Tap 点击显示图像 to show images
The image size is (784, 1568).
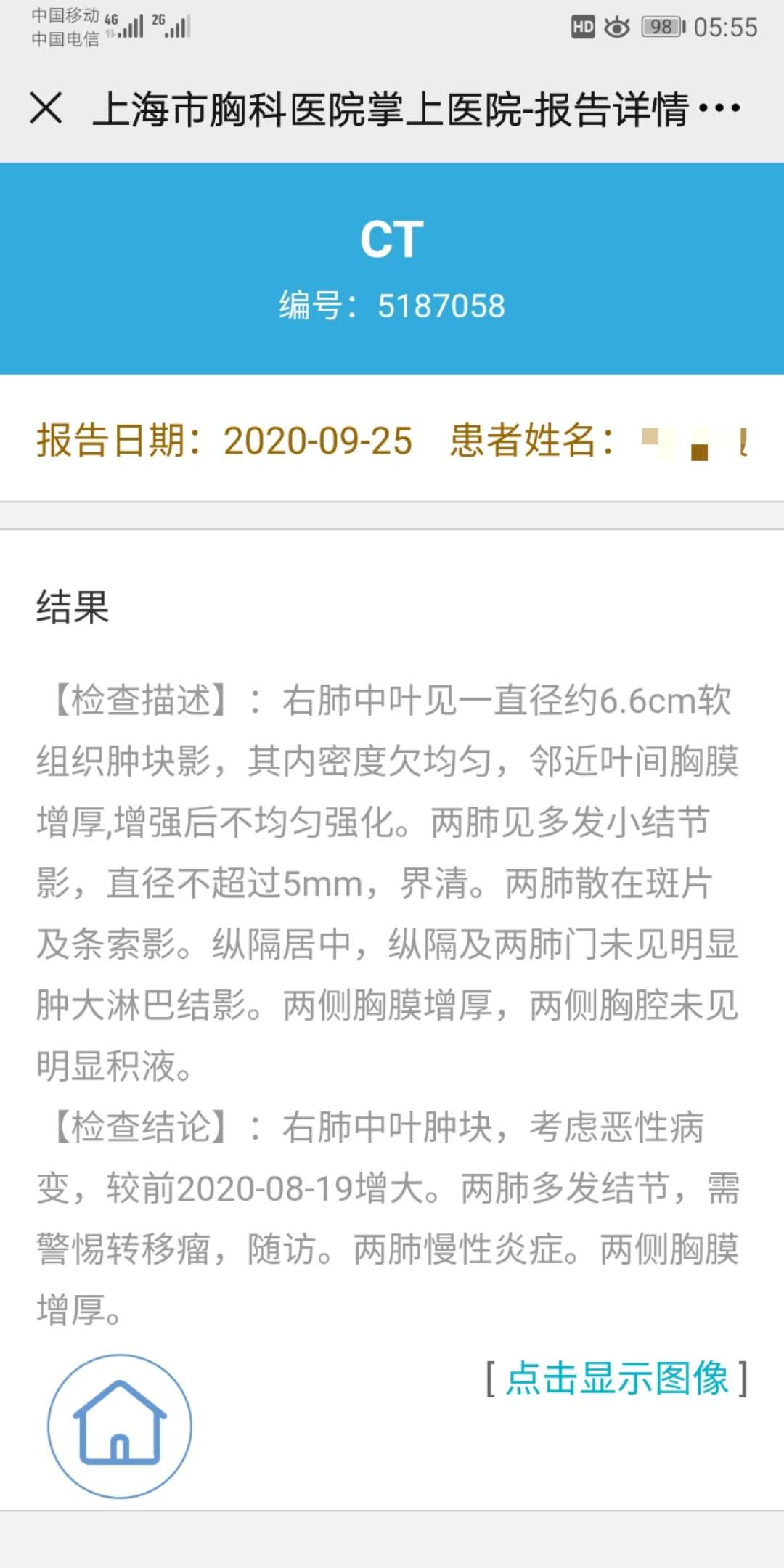coord(616,1378)
